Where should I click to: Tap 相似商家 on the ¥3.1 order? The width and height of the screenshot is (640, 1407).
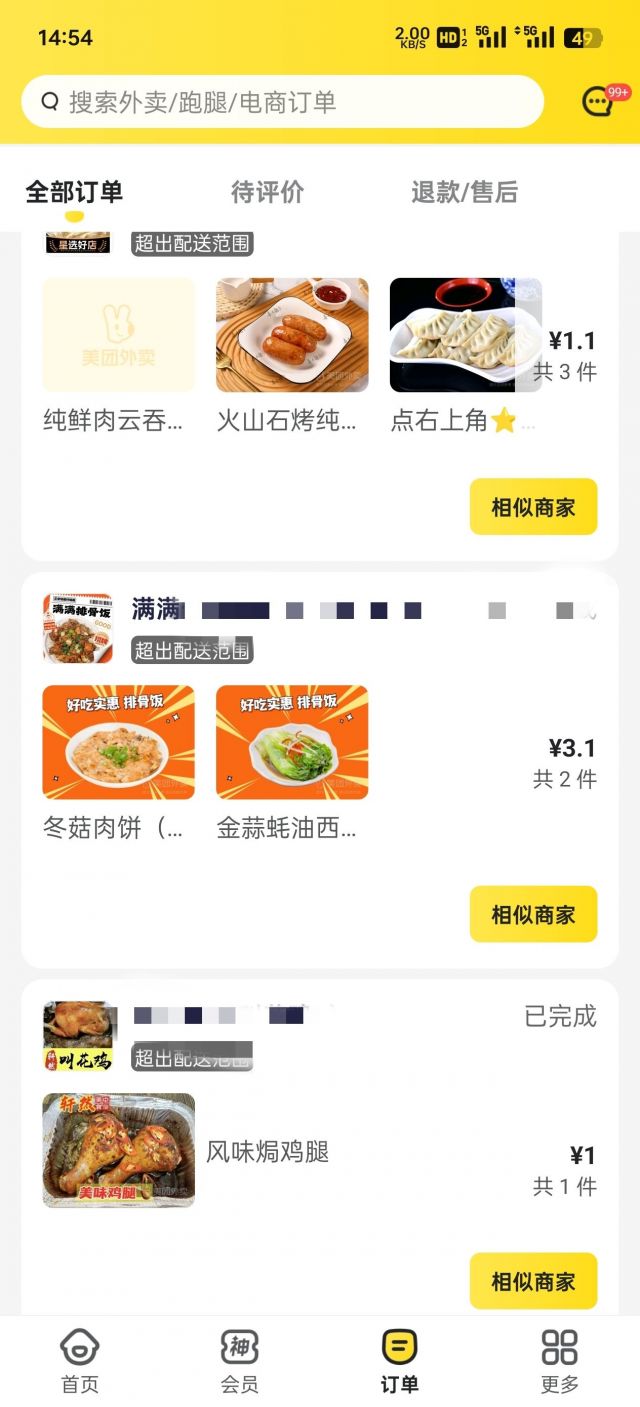(x=533, y=914)
